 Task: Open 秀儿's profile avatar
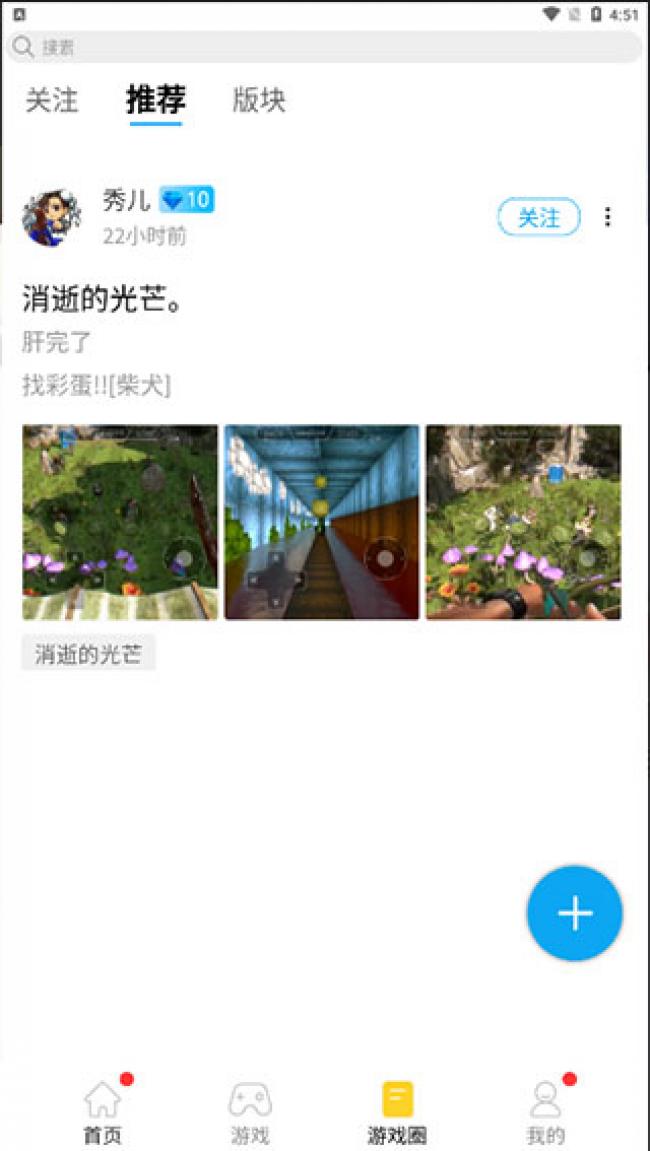[52, 218]
